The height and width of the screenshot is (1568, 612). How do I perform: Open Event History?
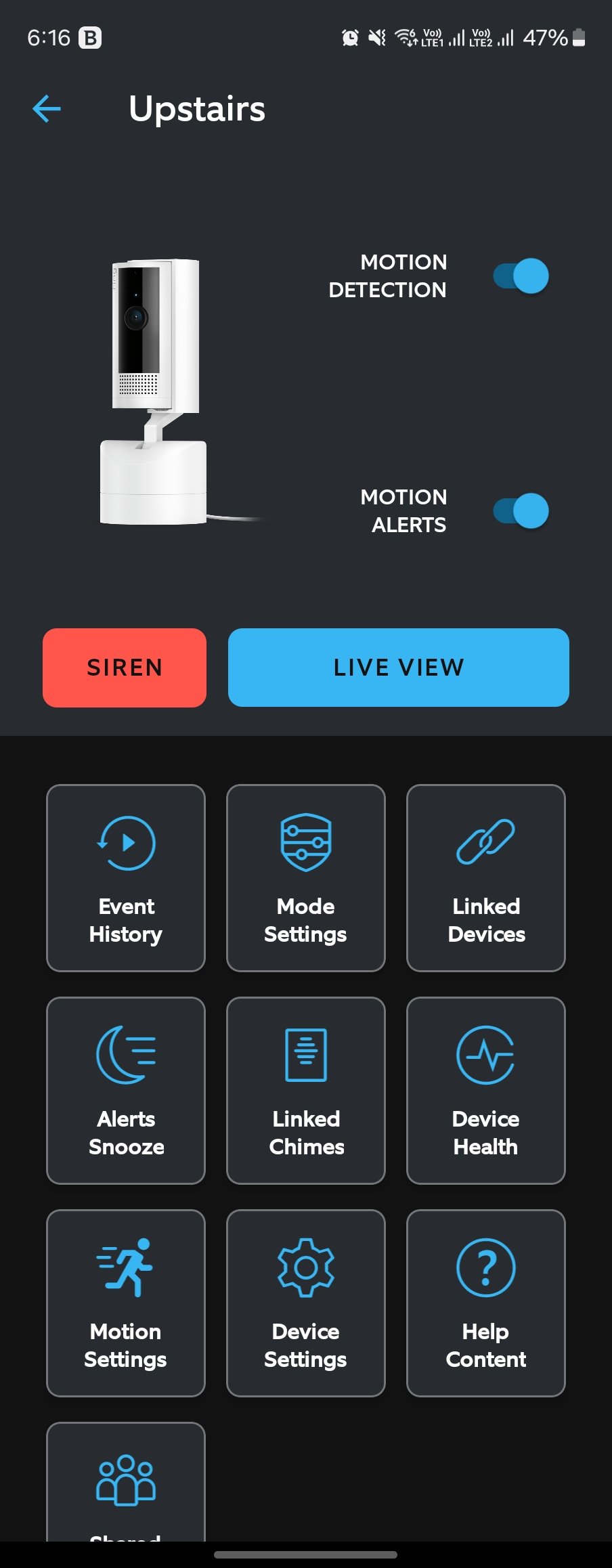(126, 878)
